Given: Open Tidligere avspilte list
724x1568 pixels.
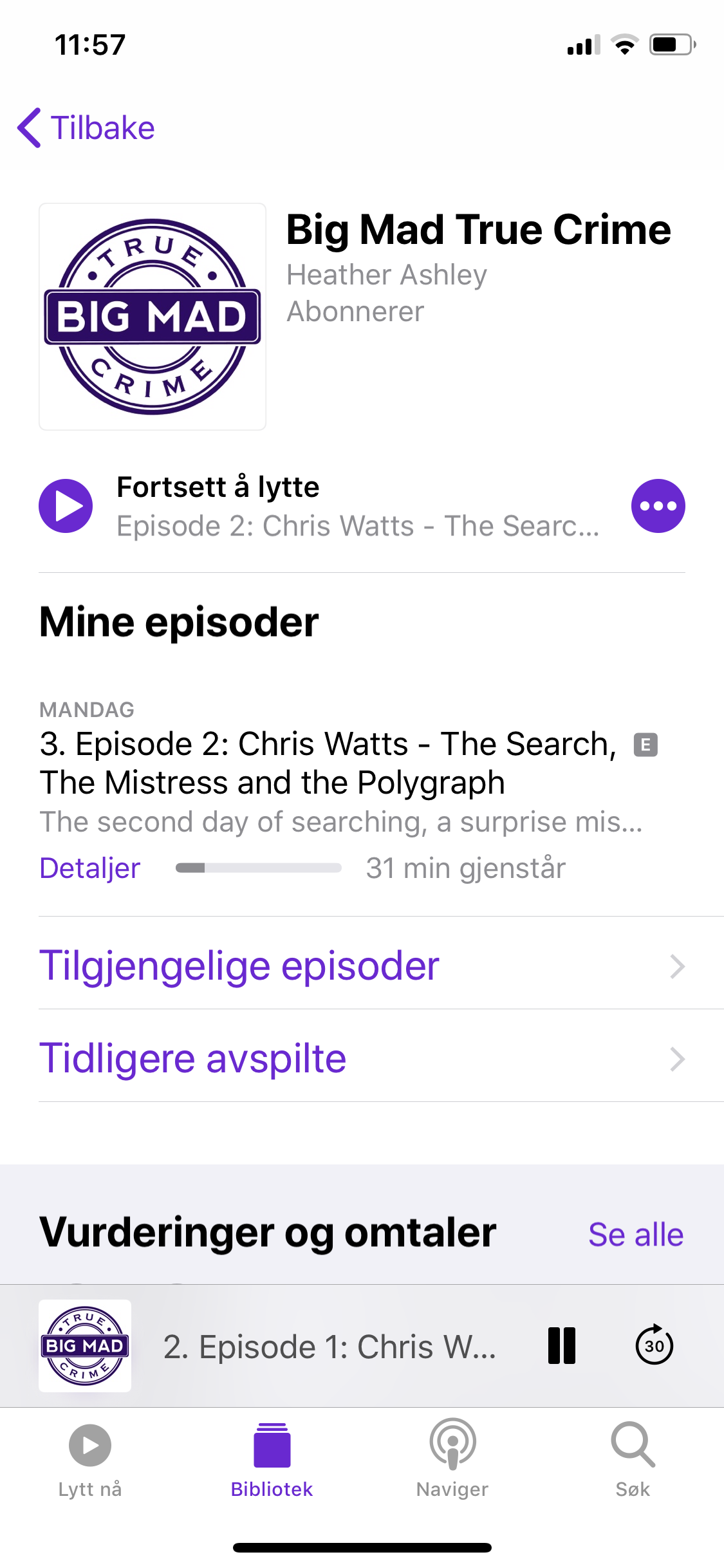Looking at the screenshot, I should [362, 1058].
